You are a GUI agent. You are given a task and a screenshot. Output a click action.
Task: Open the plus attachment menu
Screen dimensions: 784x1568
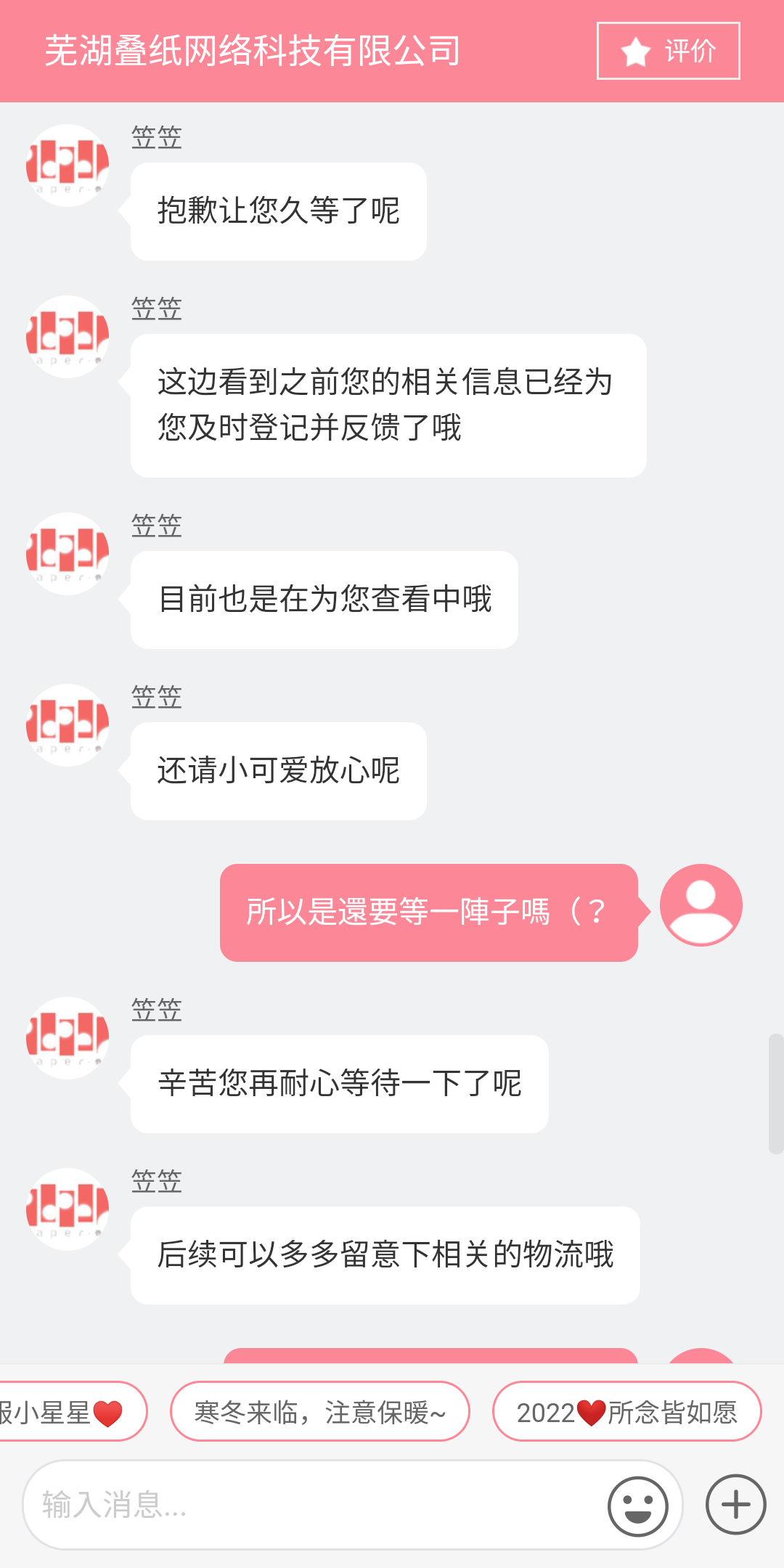[735, 1504]
